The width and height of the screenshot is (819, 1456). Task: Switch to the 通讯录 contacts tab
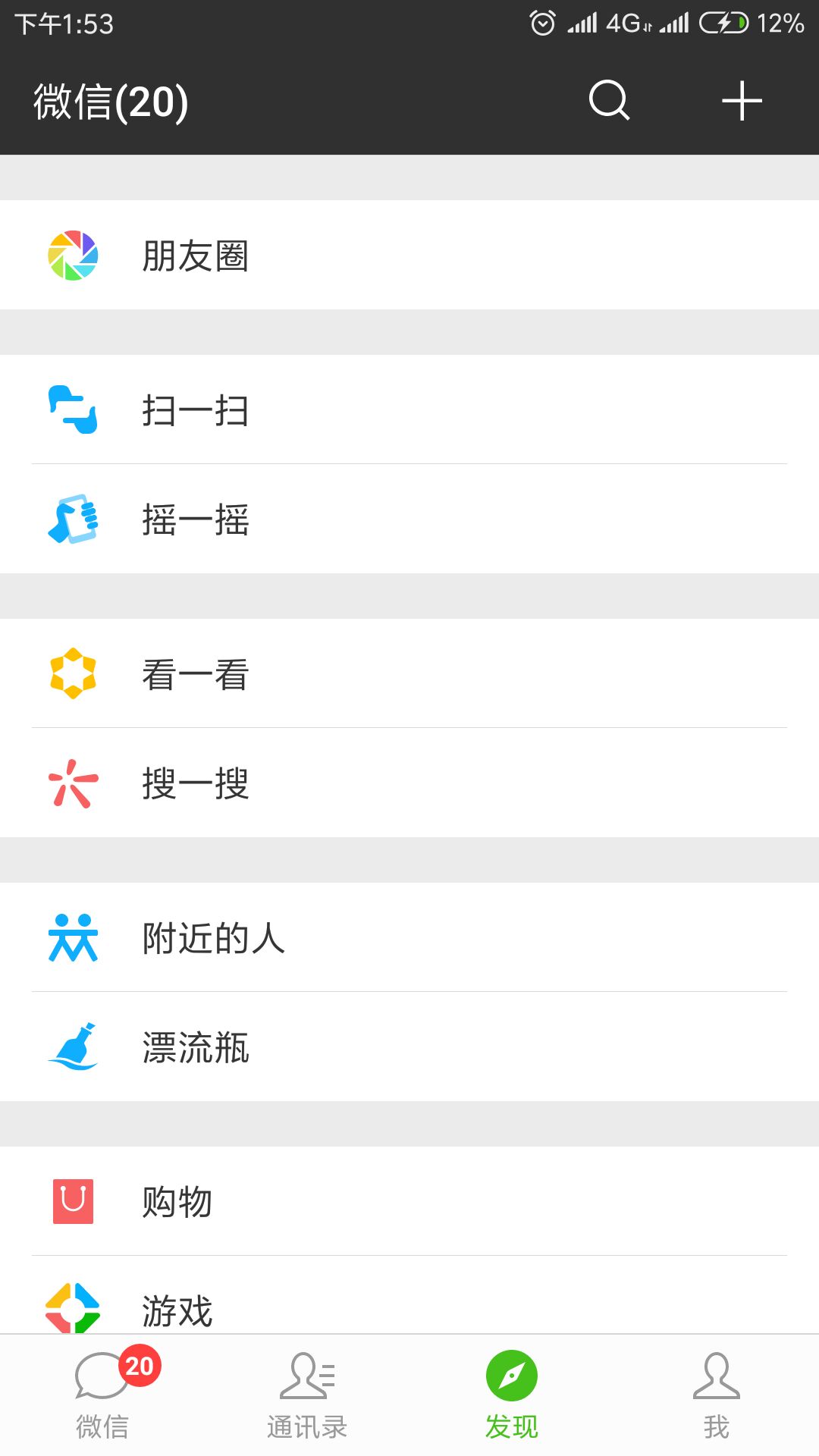tap(307, 1395)
